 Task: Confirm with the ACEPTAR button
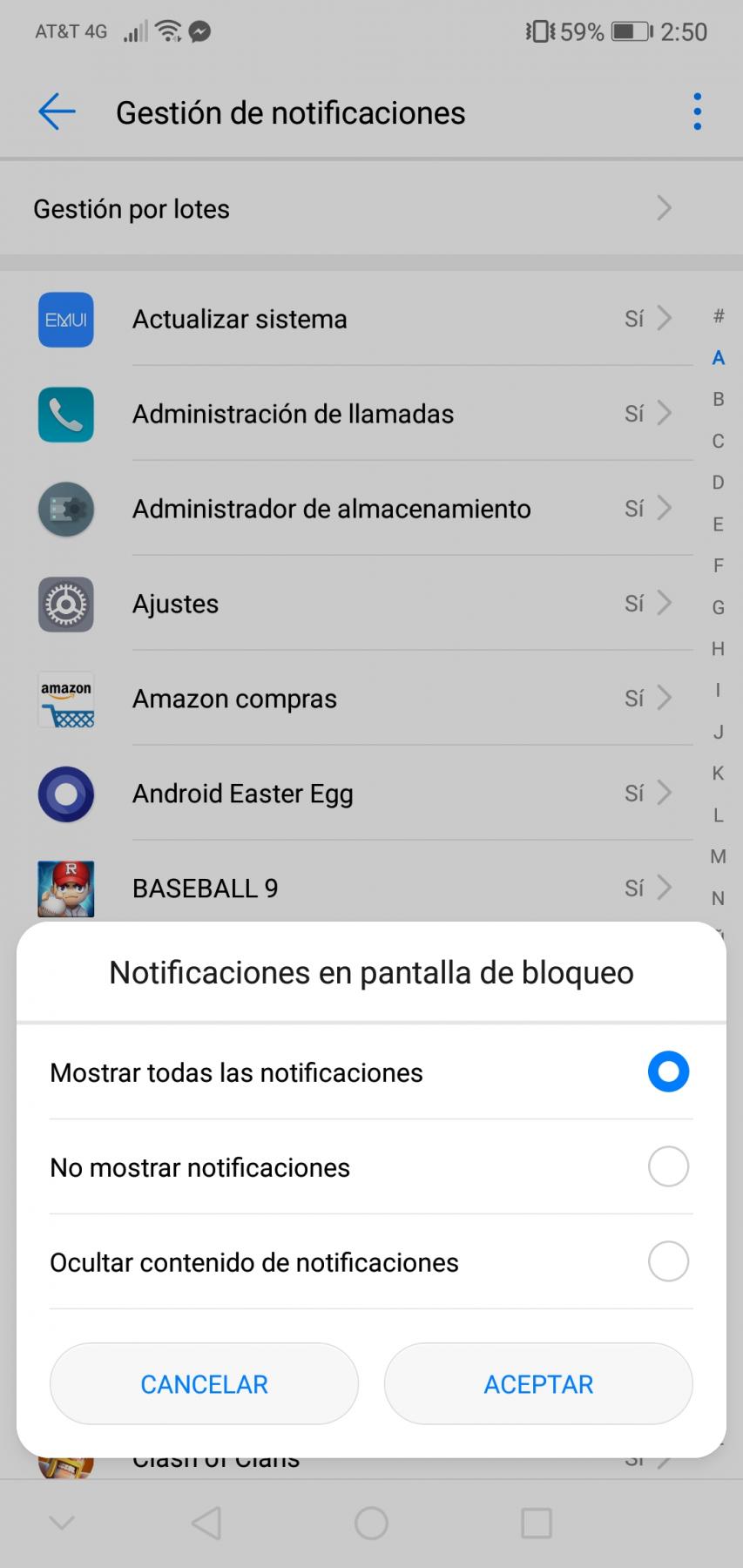point(538,1384)
